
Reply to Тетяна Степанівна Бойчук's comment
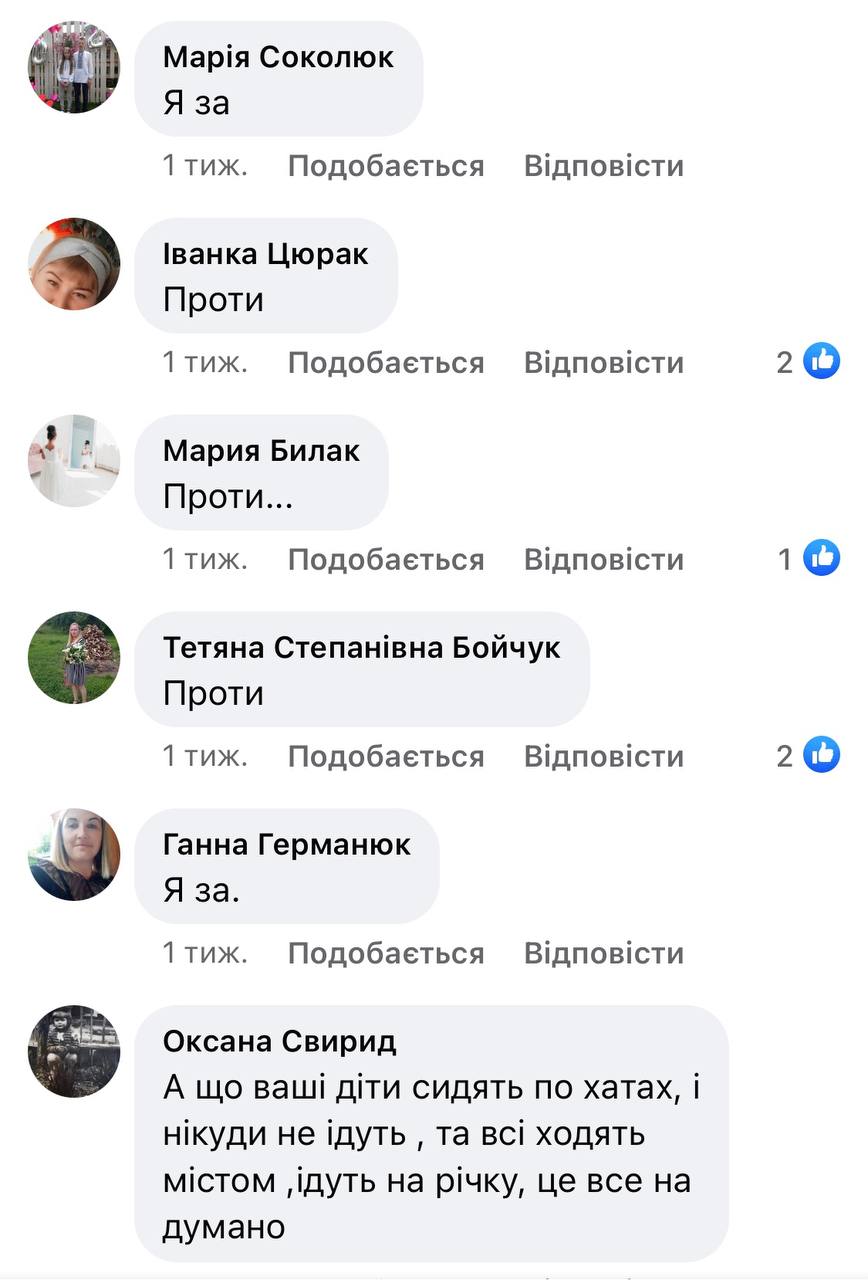coord(603,756)
